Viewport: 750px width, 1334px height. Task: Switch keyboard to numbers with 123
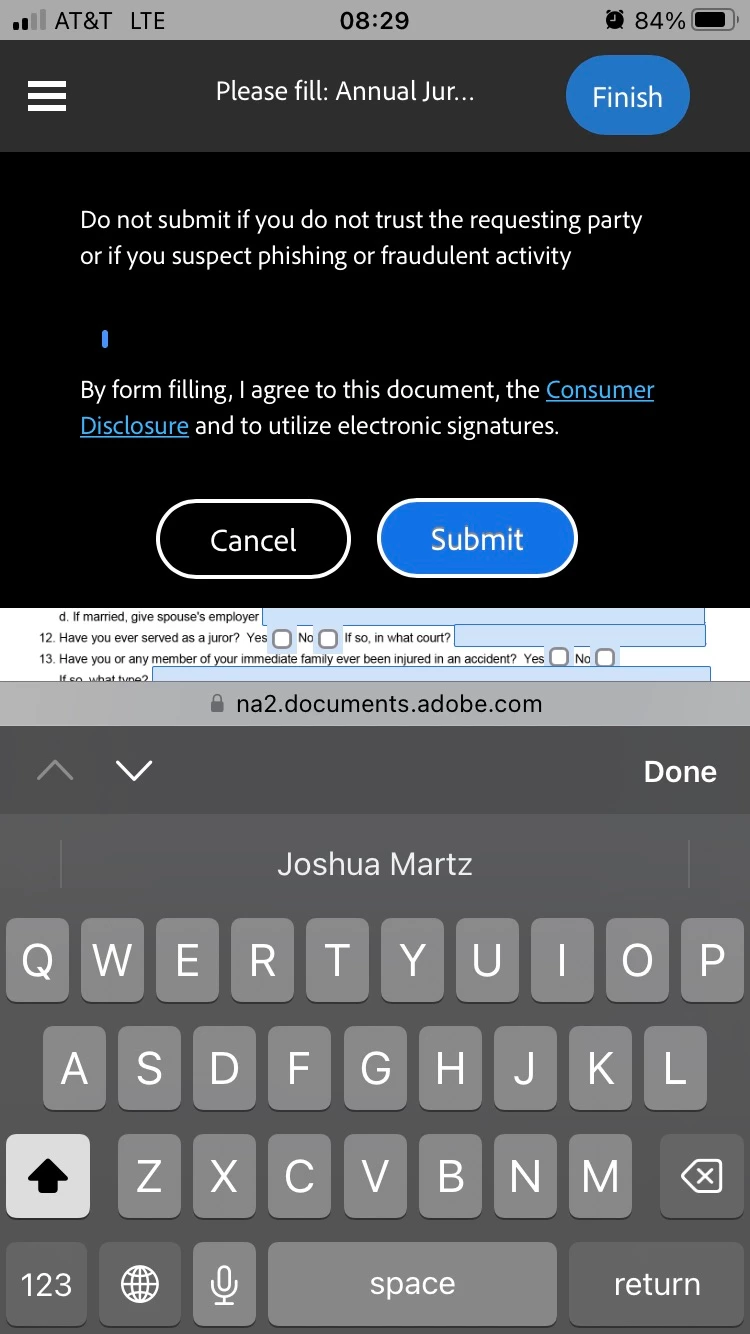[x=47, y=1284]
